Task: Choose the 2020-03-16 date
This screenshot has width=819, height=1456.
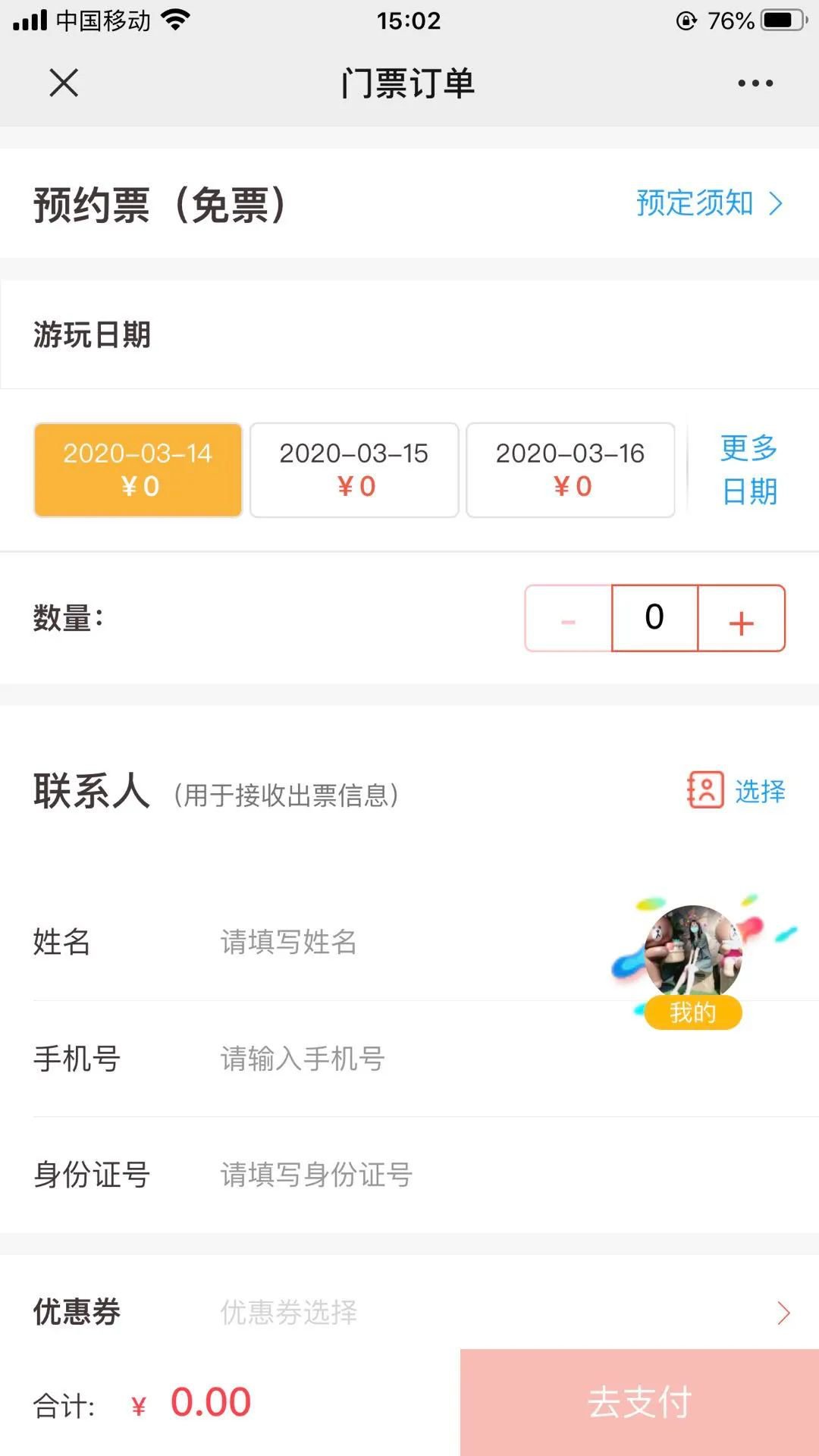Action: point(570,470)
